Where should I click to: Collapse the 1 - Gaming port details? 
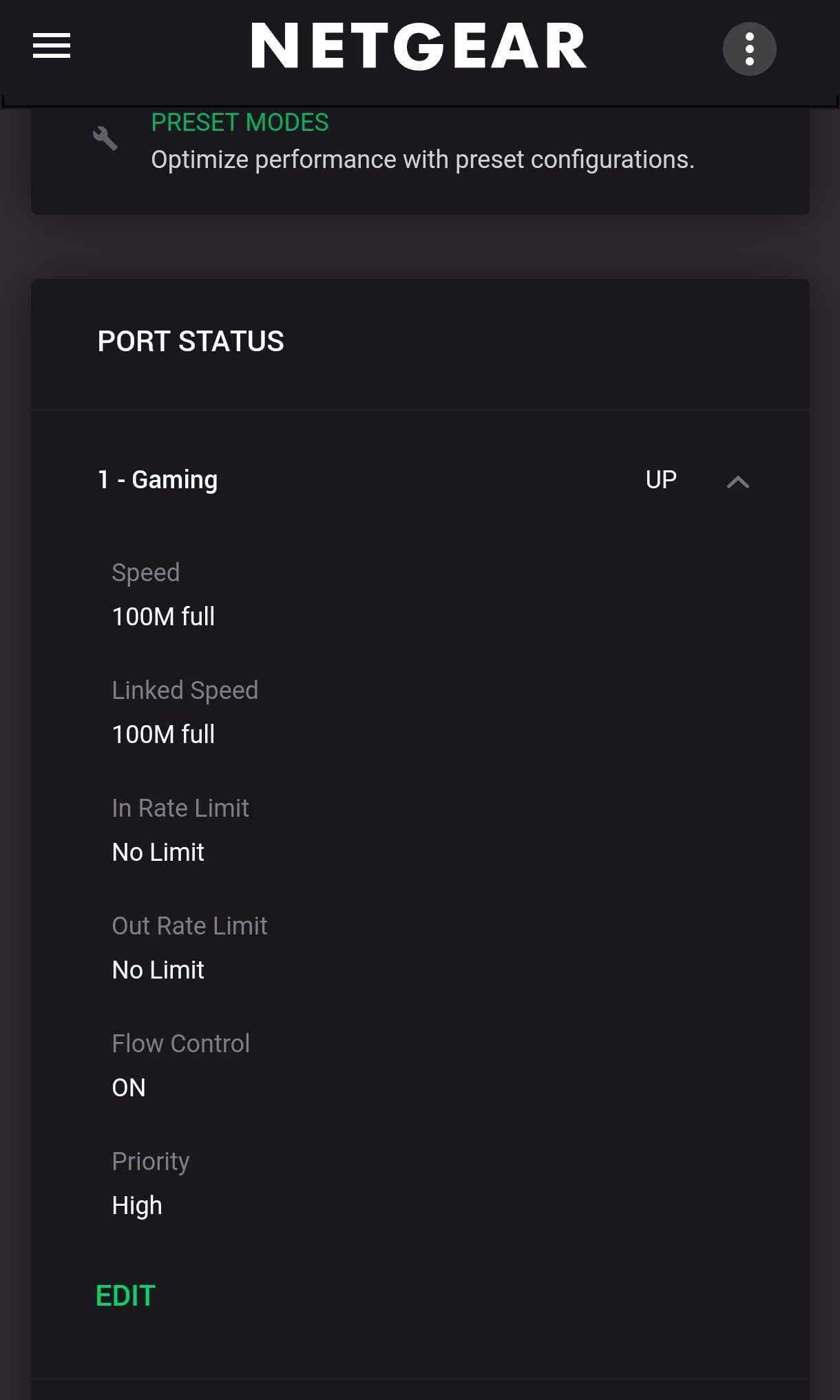[737, 481]
